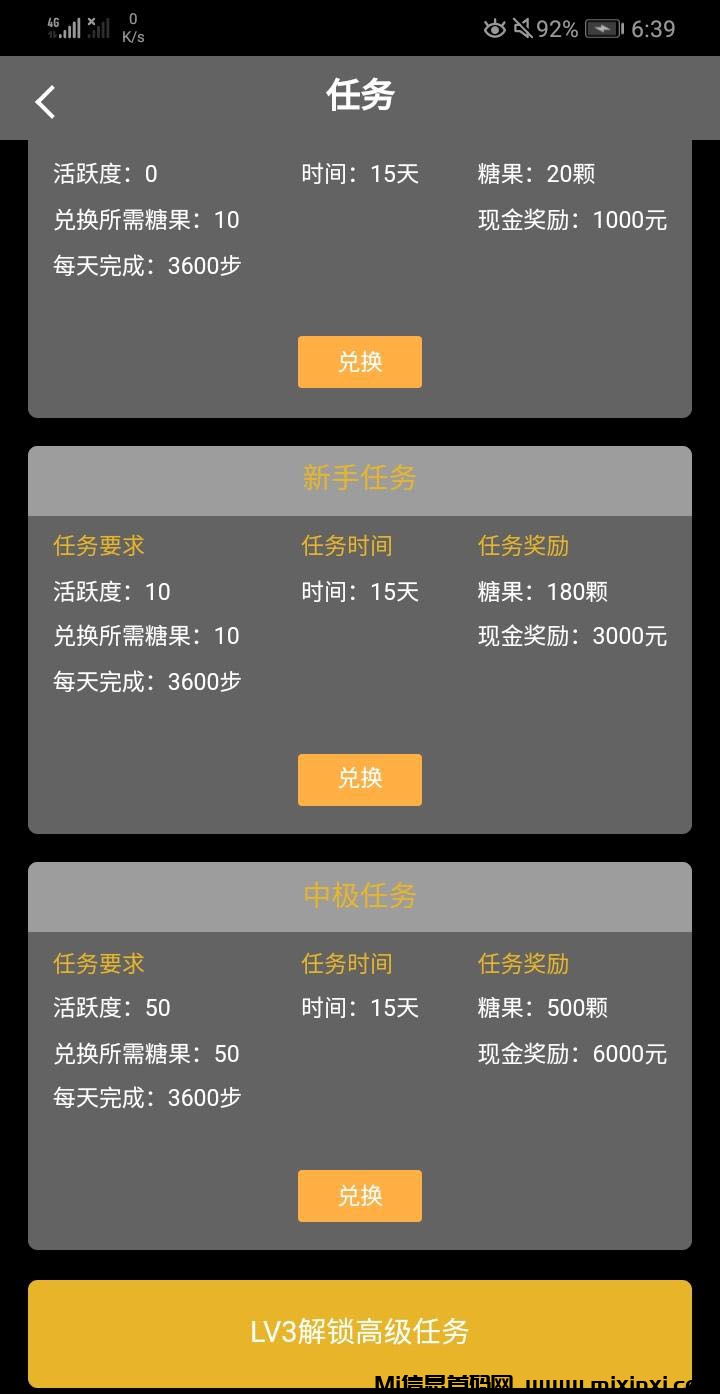Tap the 兑换 button in the first task card

pos(360,362)
